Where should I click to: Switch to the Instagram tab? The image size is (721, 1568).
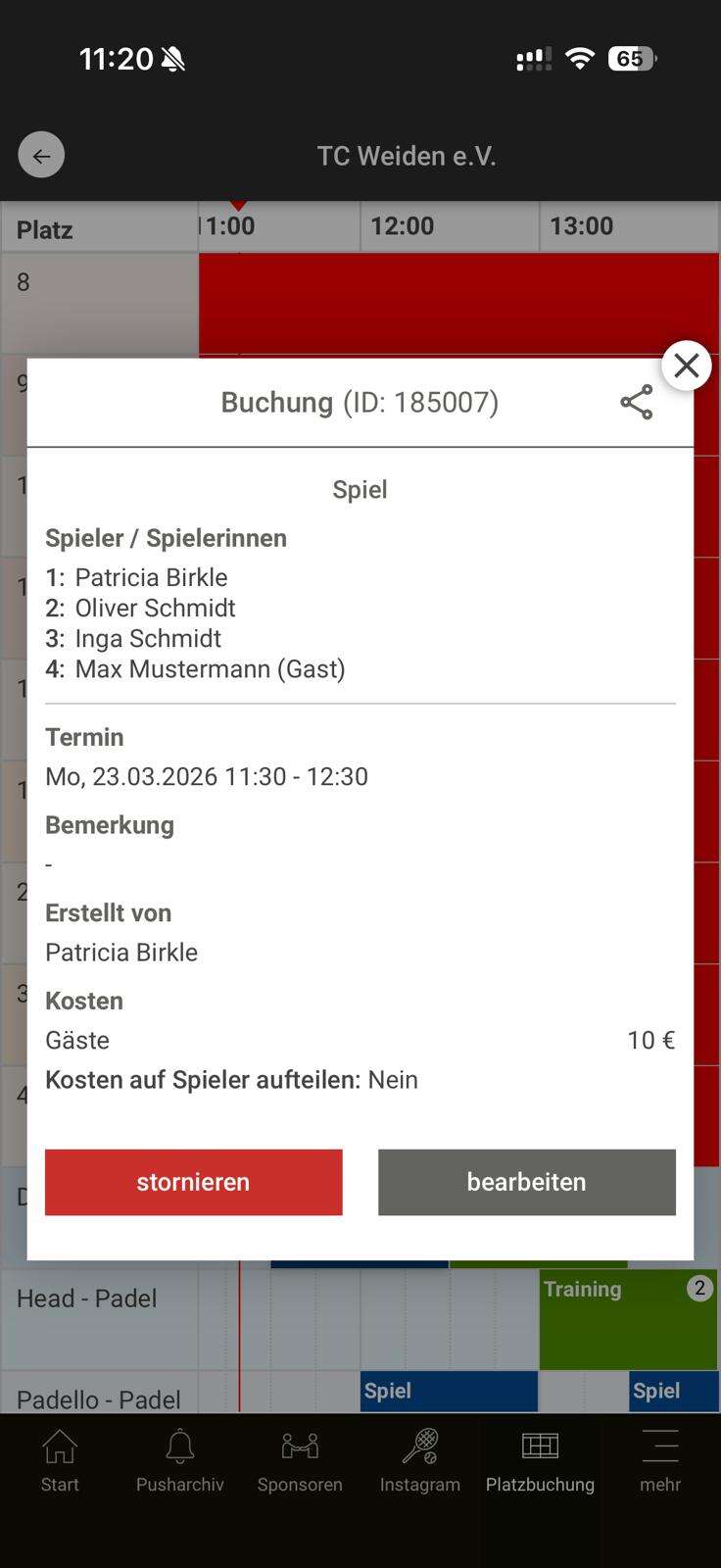tap(420, 1460)
